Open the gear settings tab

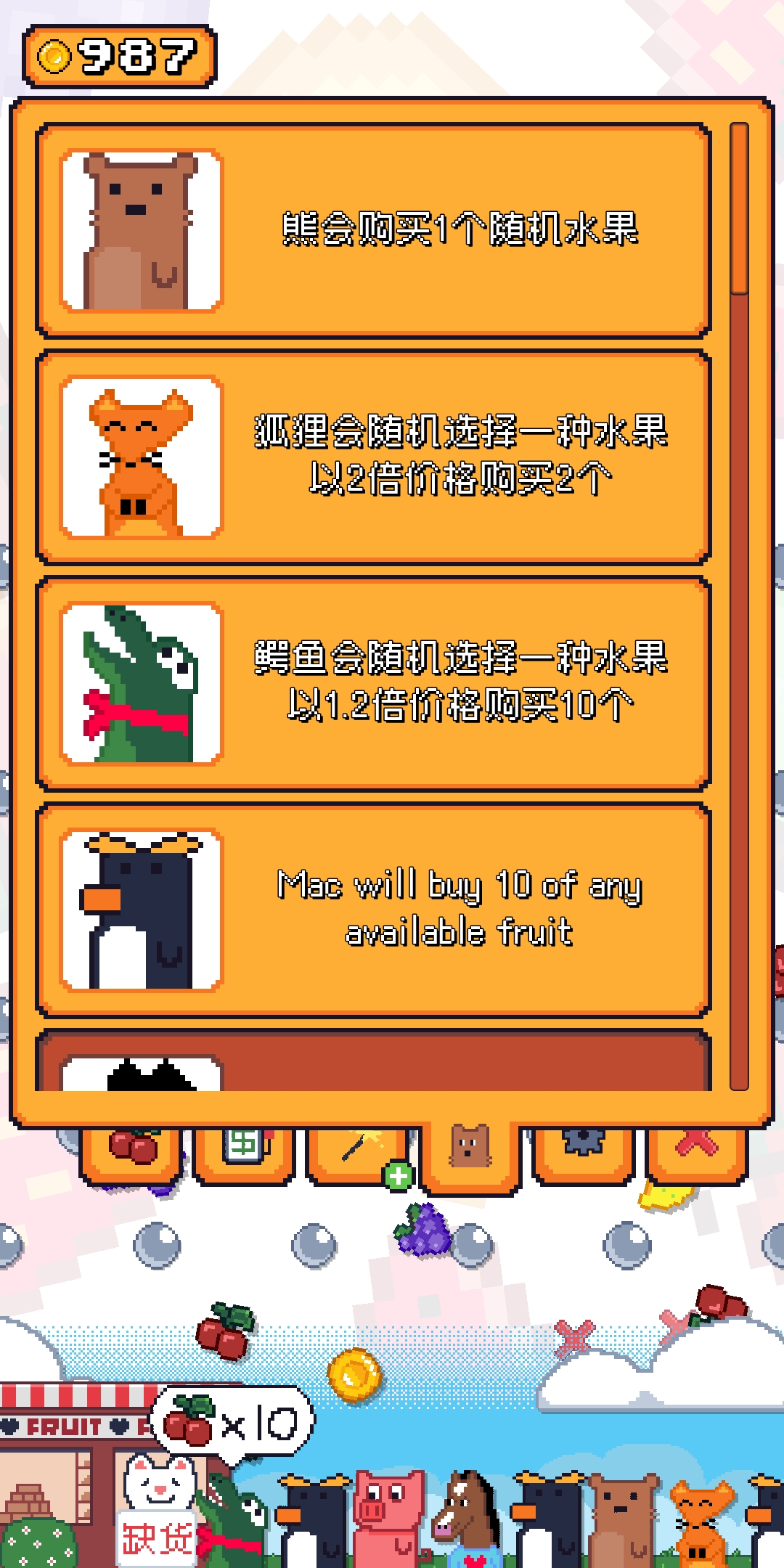point(583,1147)
